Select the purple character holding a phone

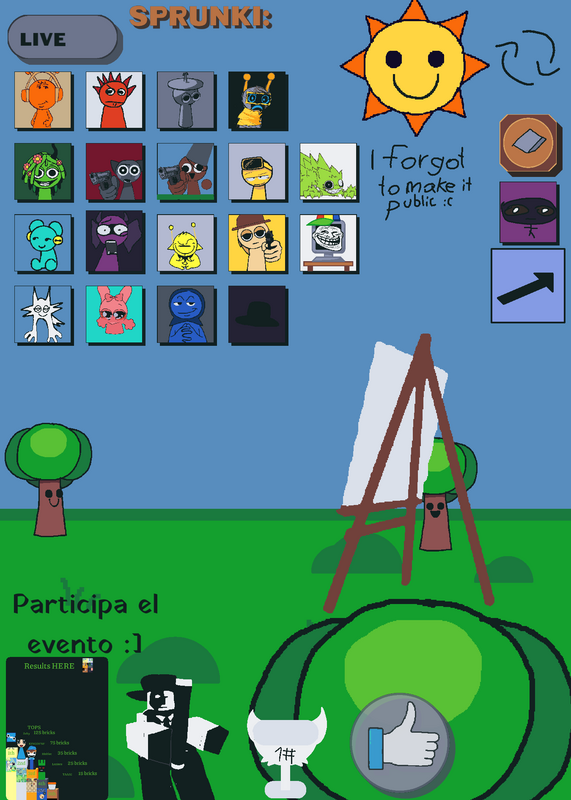(114, 241)
